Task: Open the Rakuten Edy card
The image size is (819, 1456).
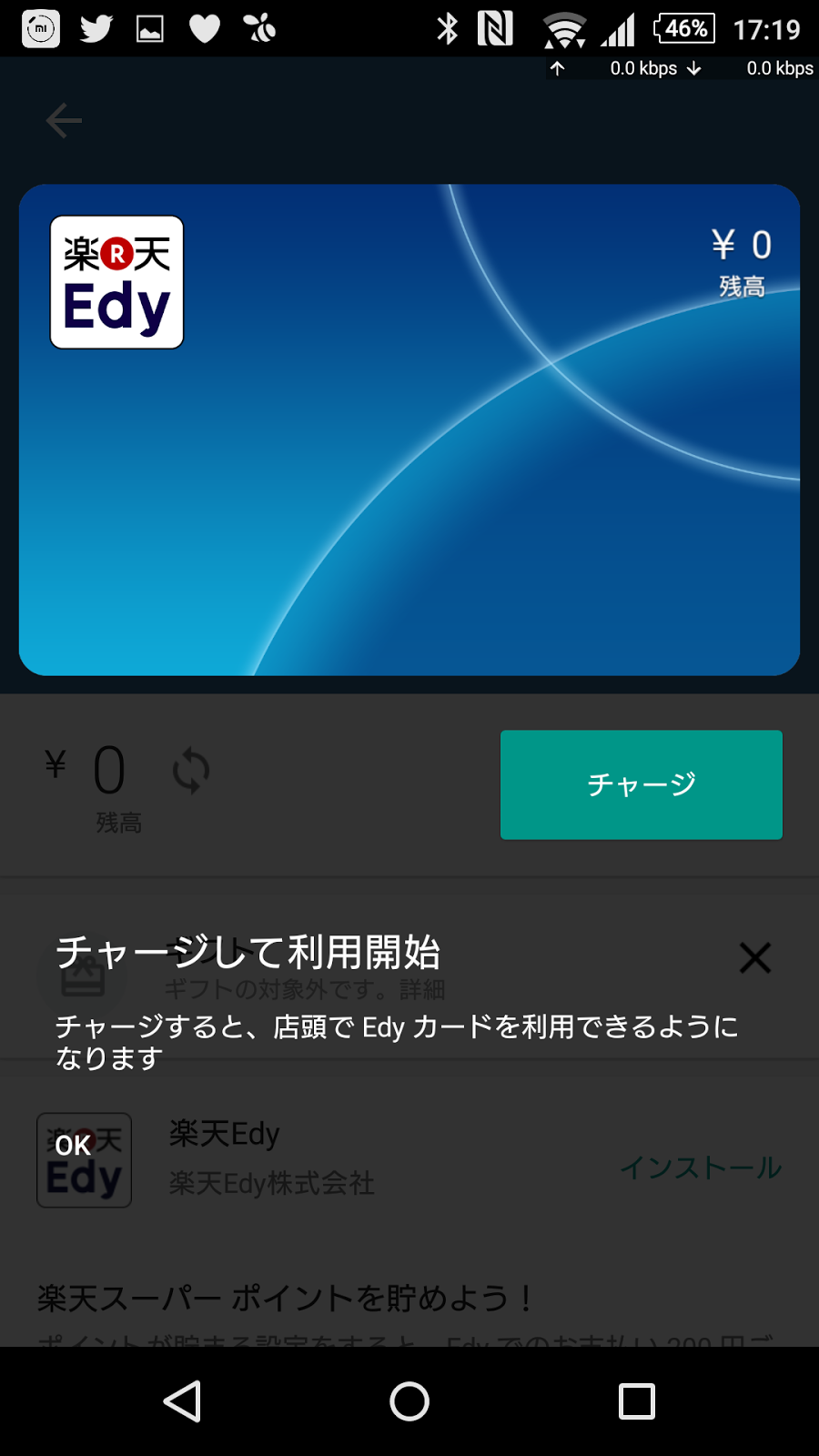Action: click(x=409, y=430)
